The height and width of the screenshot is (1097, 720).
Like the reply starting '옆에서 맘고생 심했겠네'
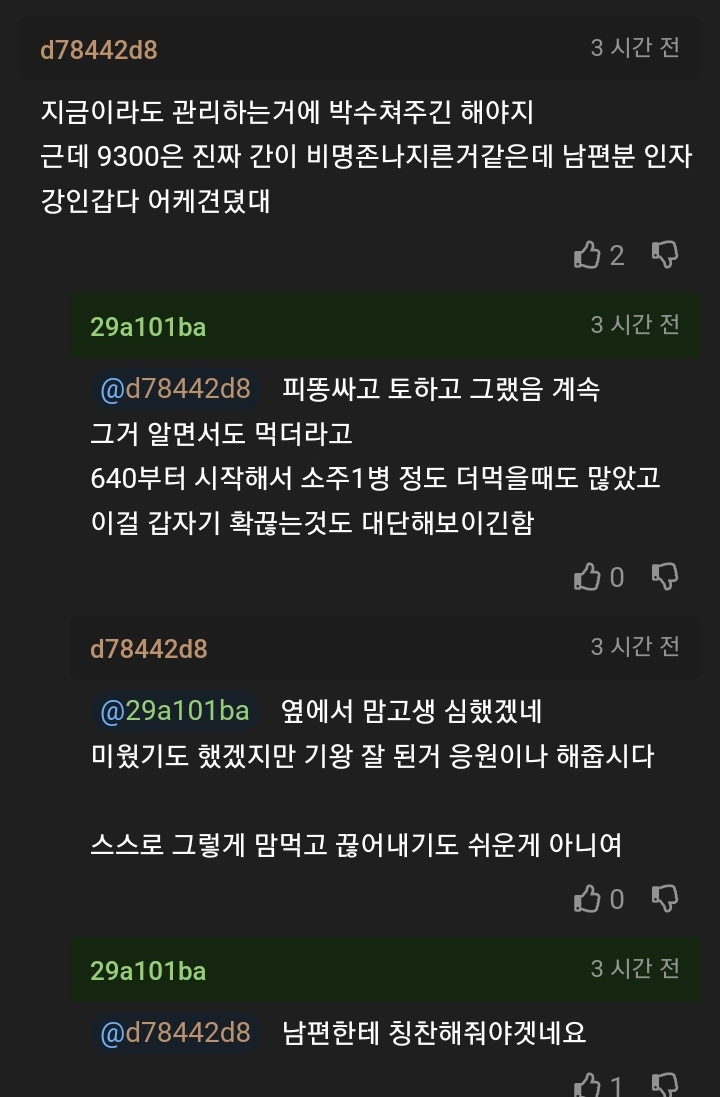pyautogui.click(x=587, y=899)
